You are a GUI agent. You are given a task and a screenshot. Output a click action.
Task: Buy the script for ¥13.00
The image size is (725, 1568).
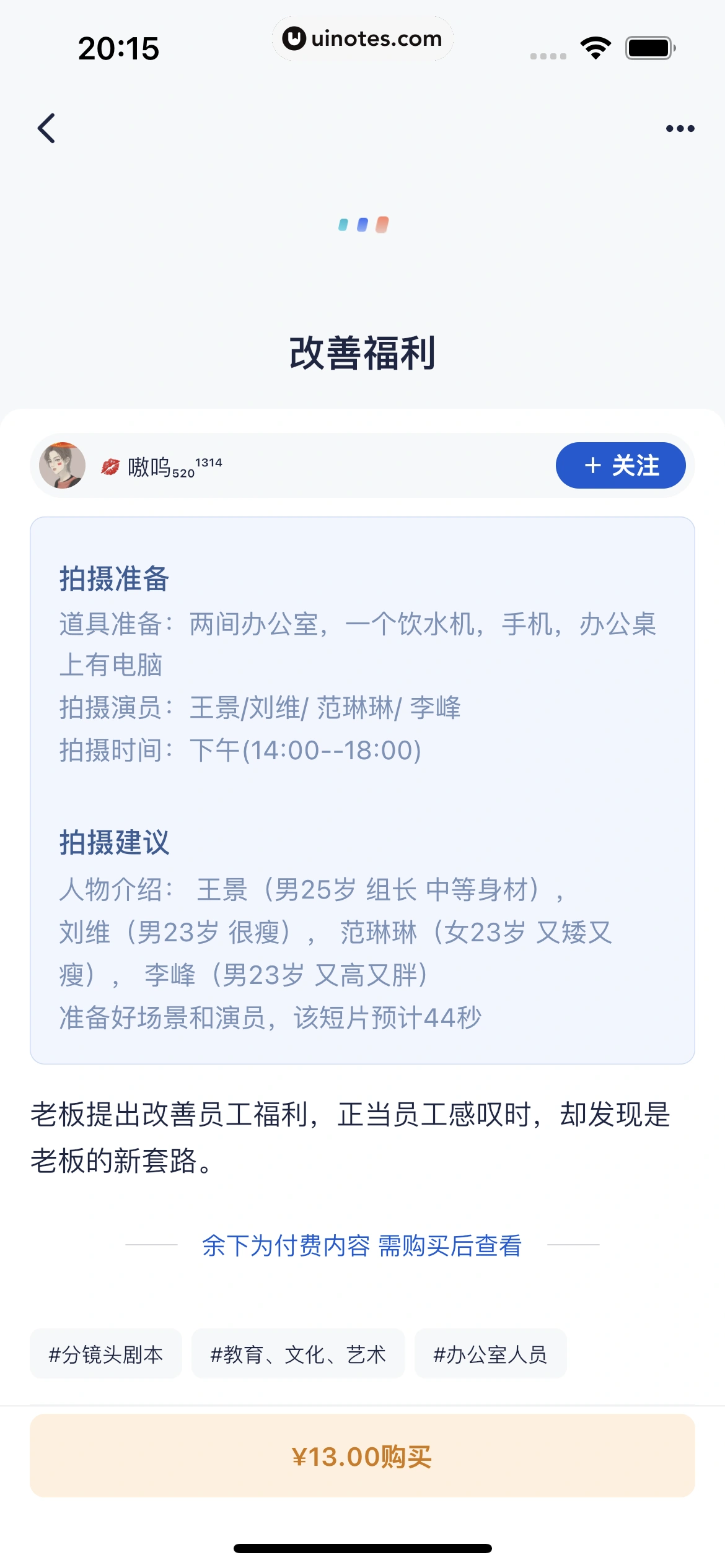coord(362,1457)
